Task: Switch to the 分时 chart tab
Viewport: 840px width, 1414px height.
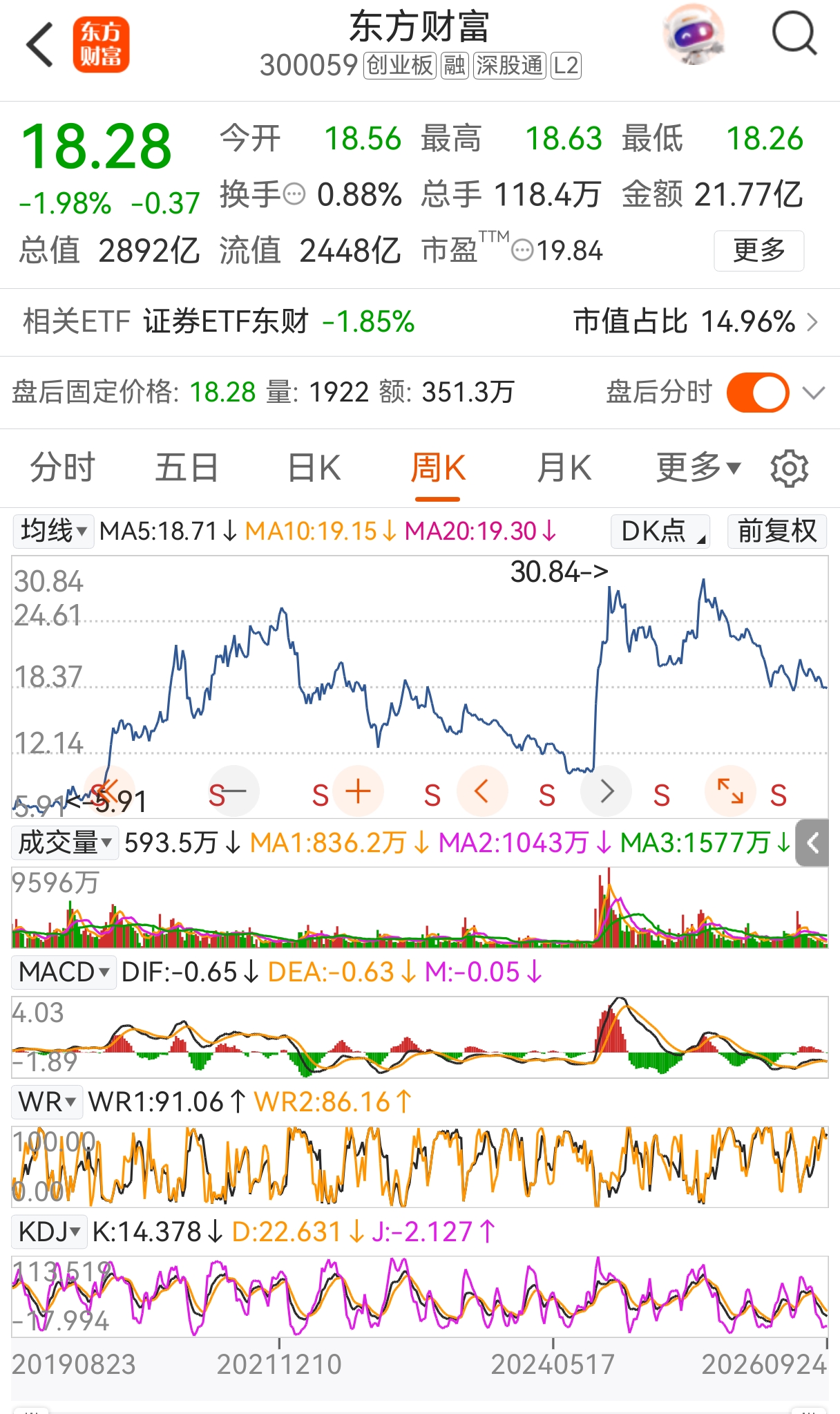Action: (x=62, y=469)
